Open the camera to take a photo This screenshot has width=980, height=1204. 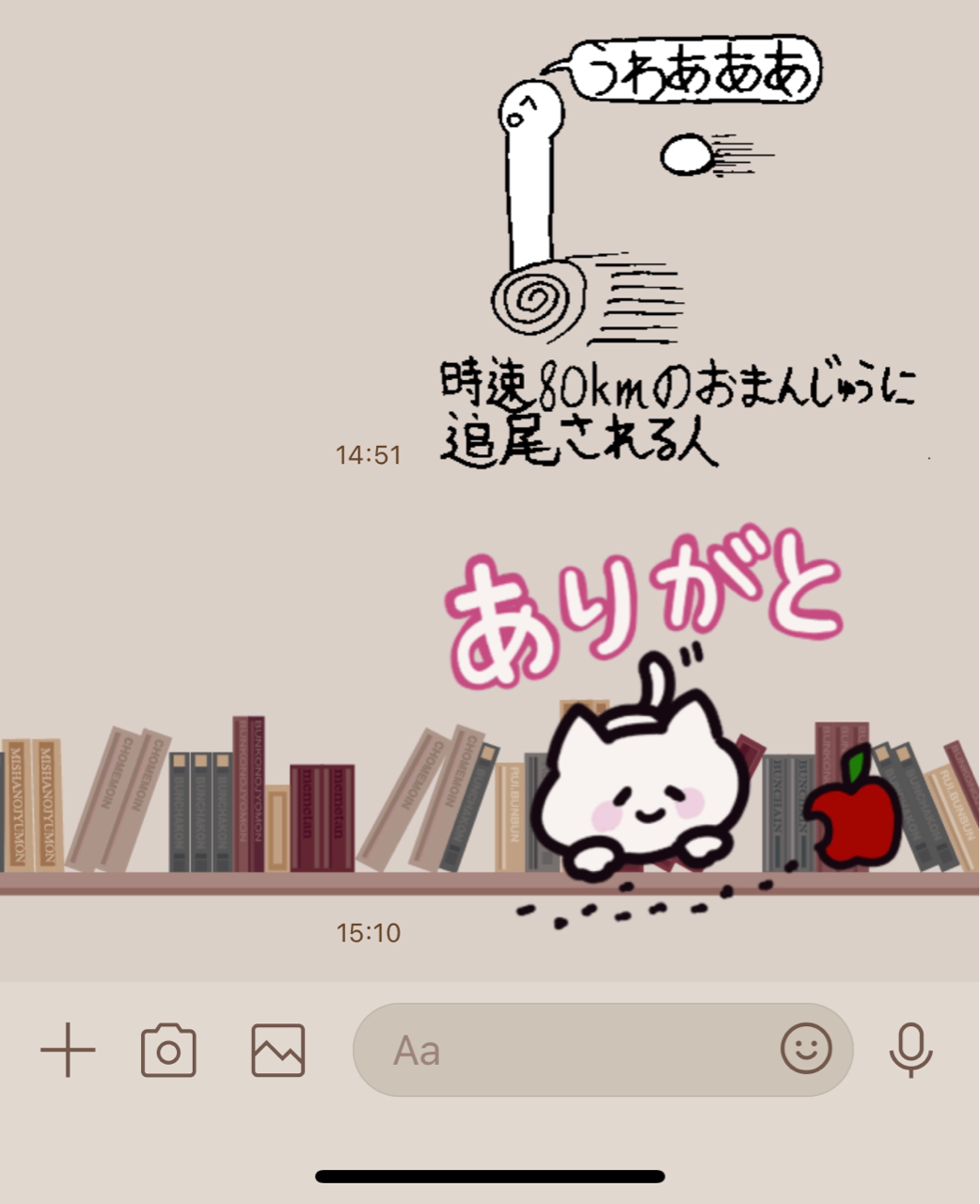[168, 1050]
